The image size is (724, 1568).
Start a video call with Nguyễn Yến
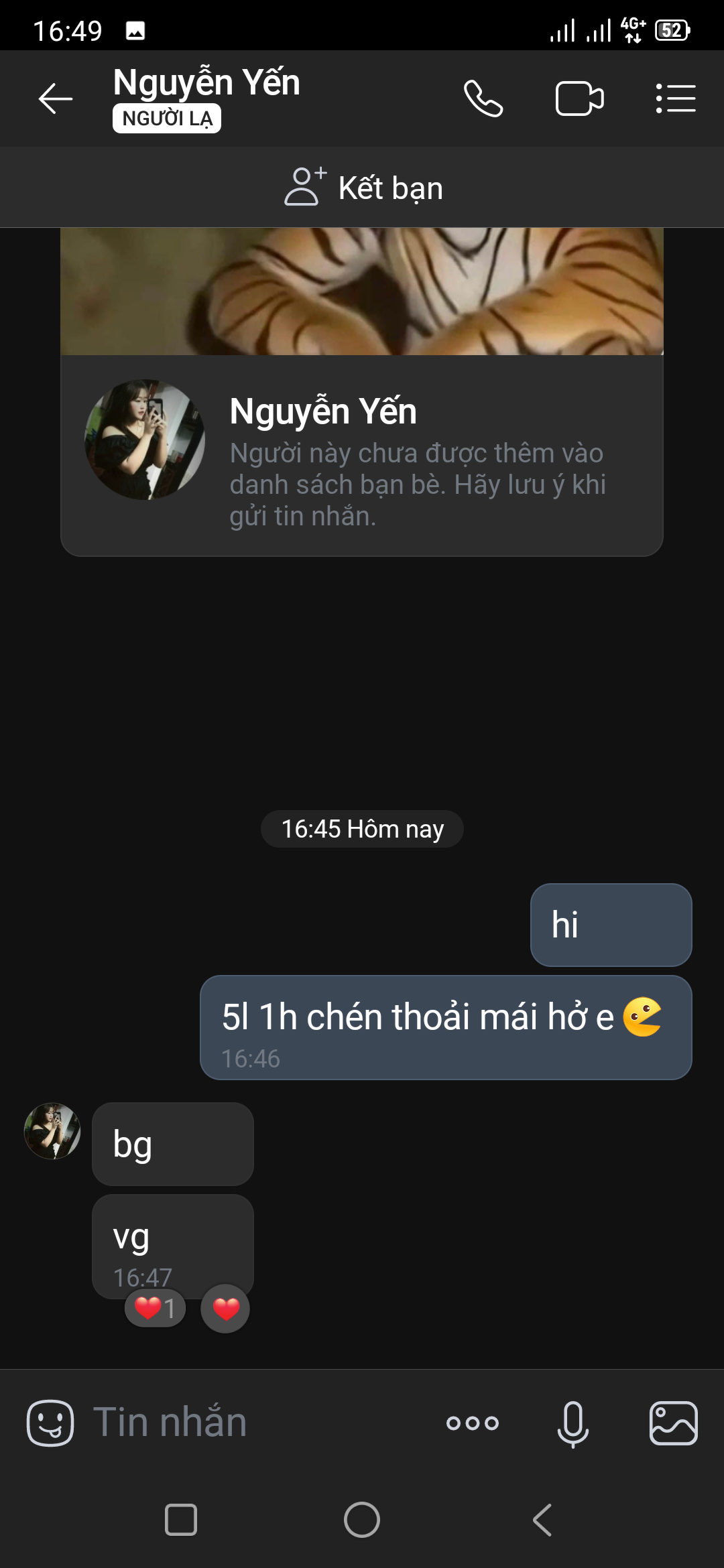pyautogui.click(x=579, y=99)
